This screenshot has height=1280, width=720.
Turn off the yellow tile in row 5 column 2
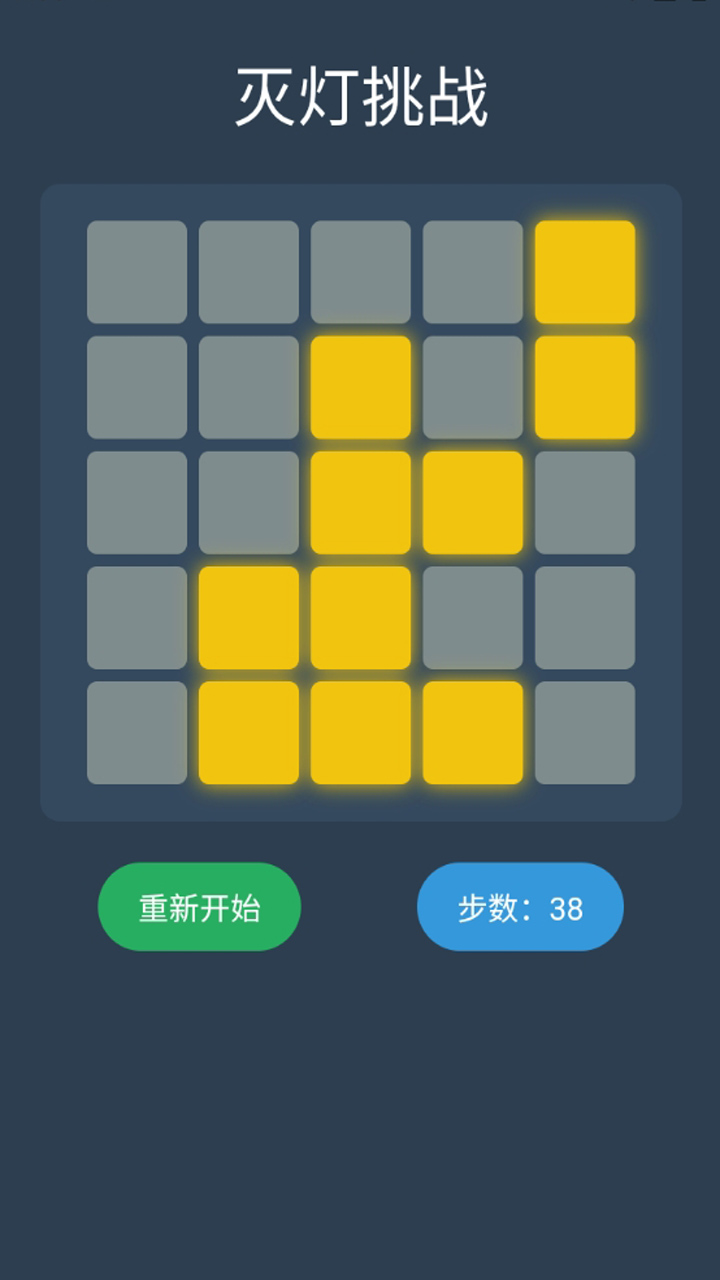coord(249,730)
